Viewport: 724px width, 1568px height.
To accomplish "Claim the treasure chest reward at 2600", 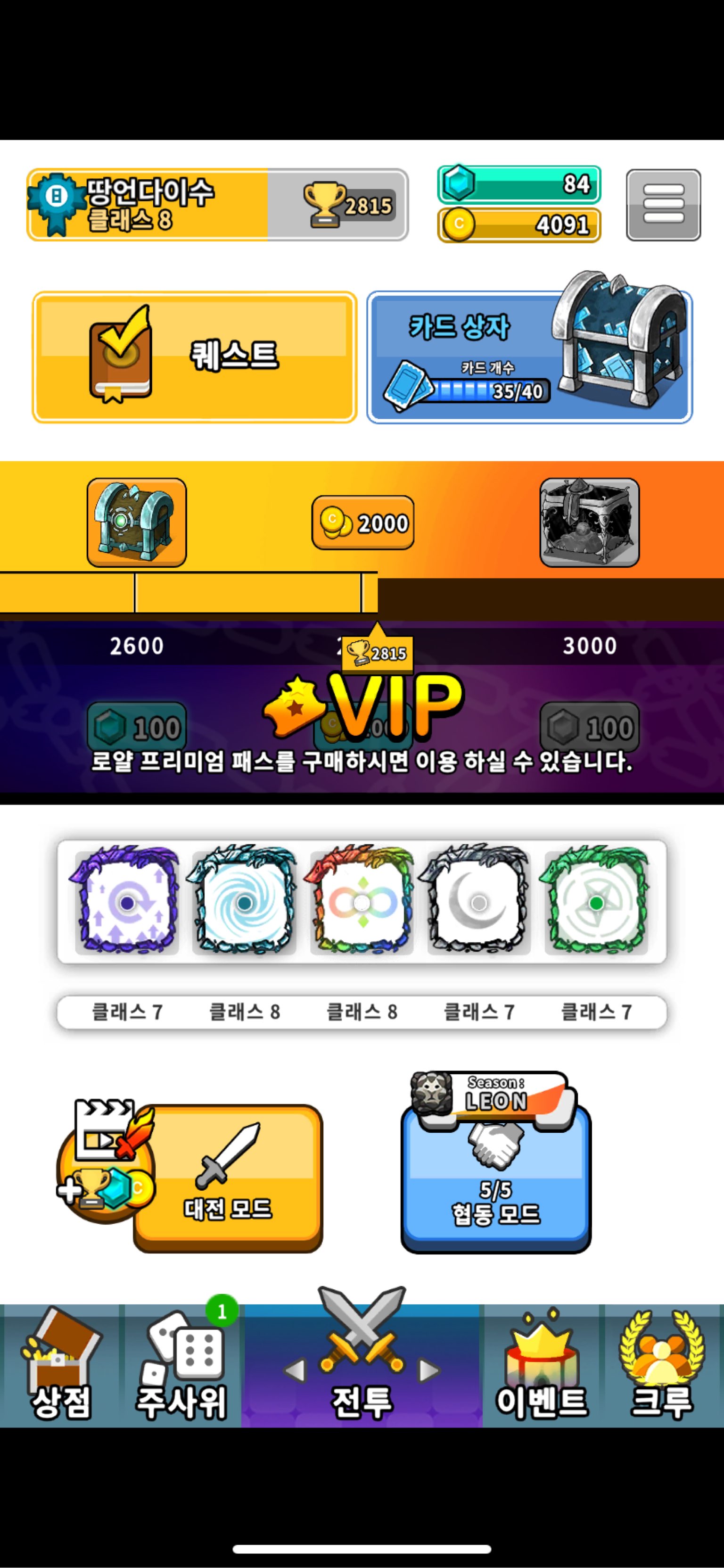I will [136, 522].
